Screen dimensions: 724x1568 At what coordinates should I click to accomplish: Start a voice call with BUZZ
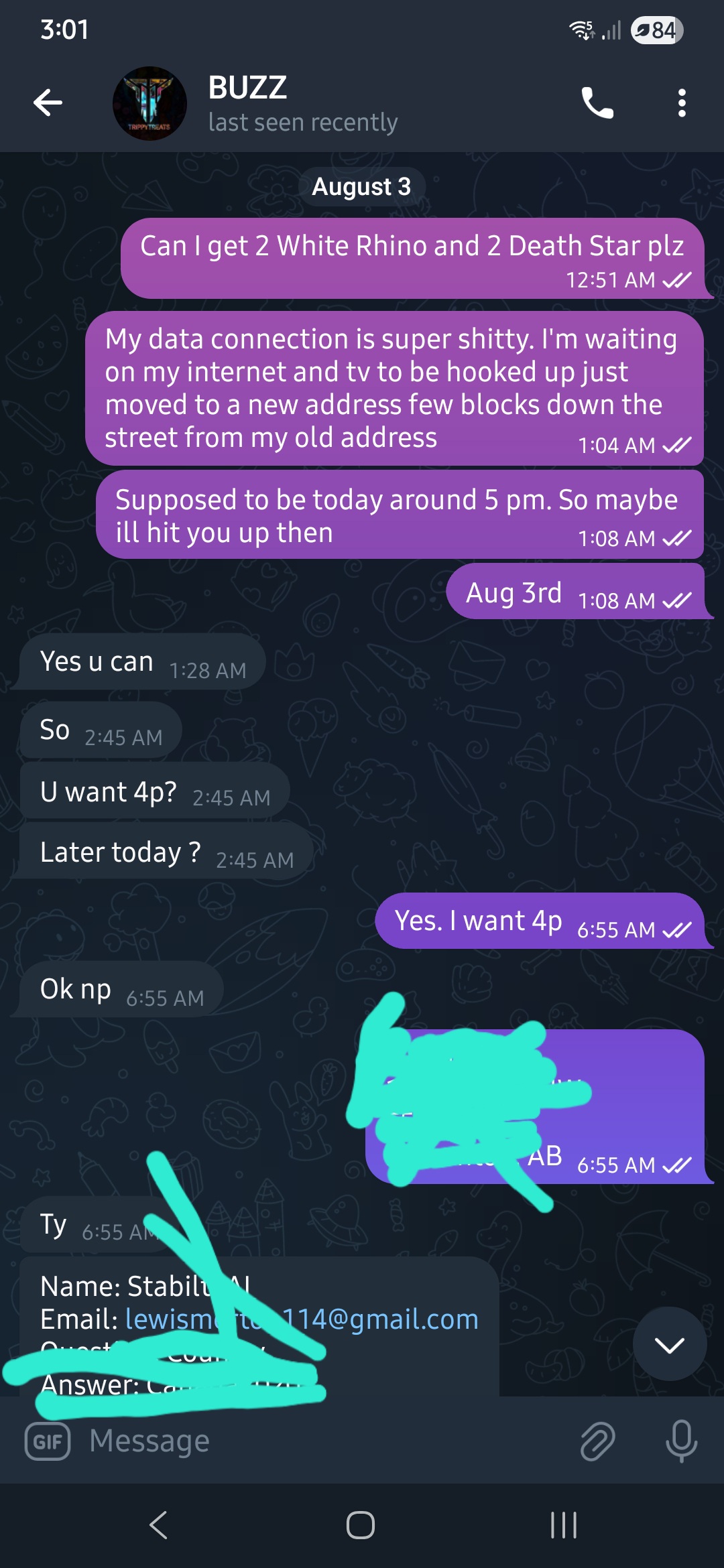click(597, 103)
